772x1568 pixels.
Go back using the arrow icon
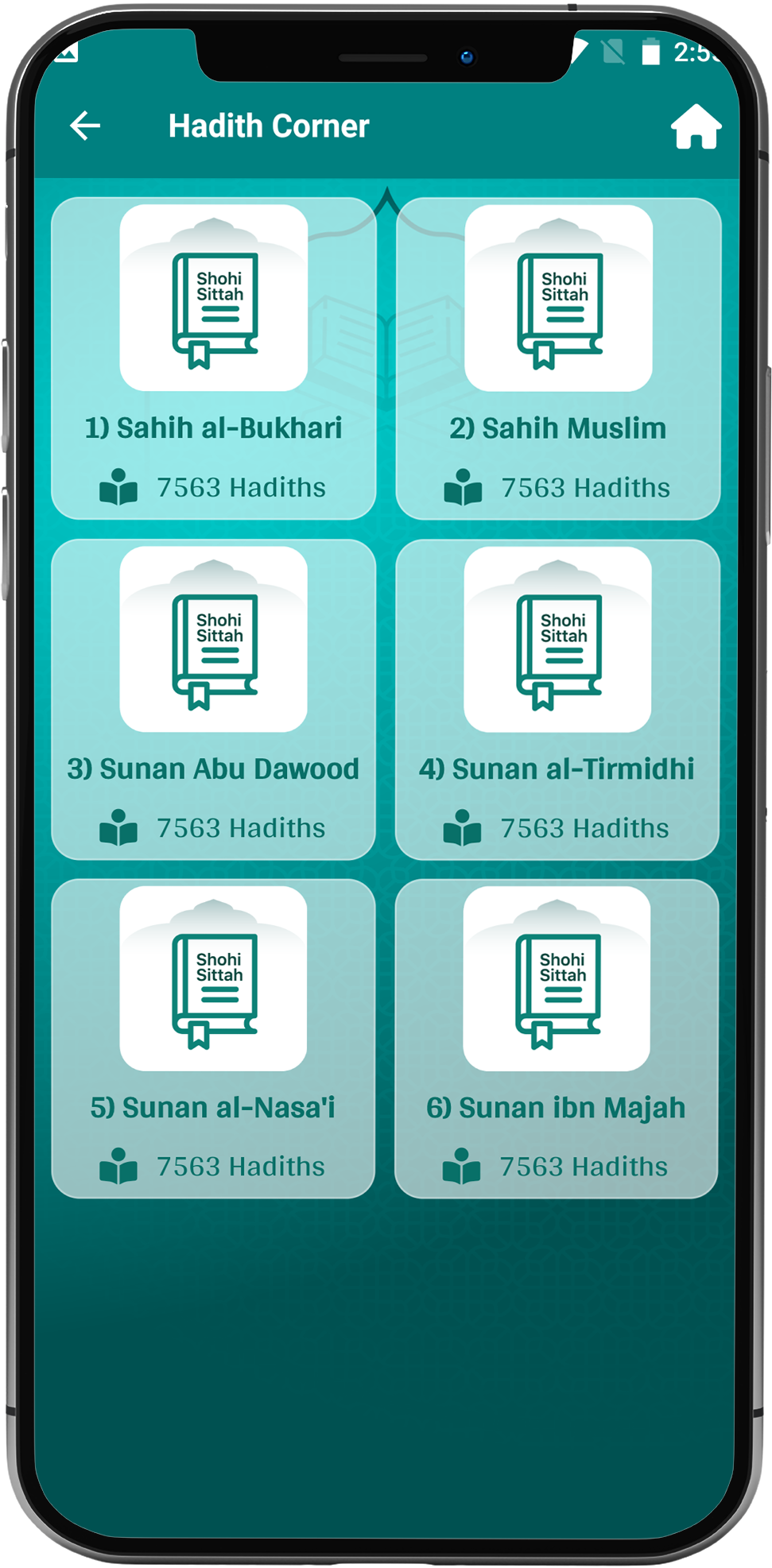click(85, 126)
